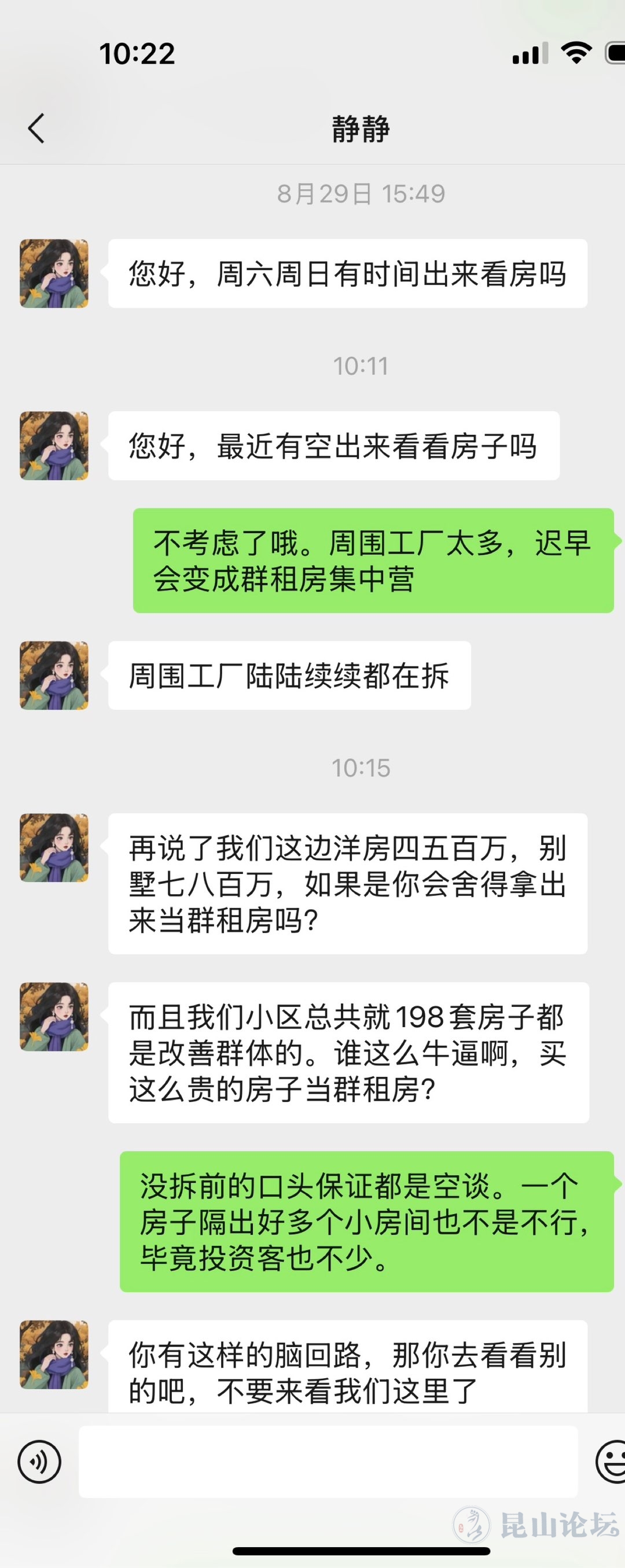Open the emoji picker
The height and width of the screenshot is (1568, 625).
click(611, 1461)
